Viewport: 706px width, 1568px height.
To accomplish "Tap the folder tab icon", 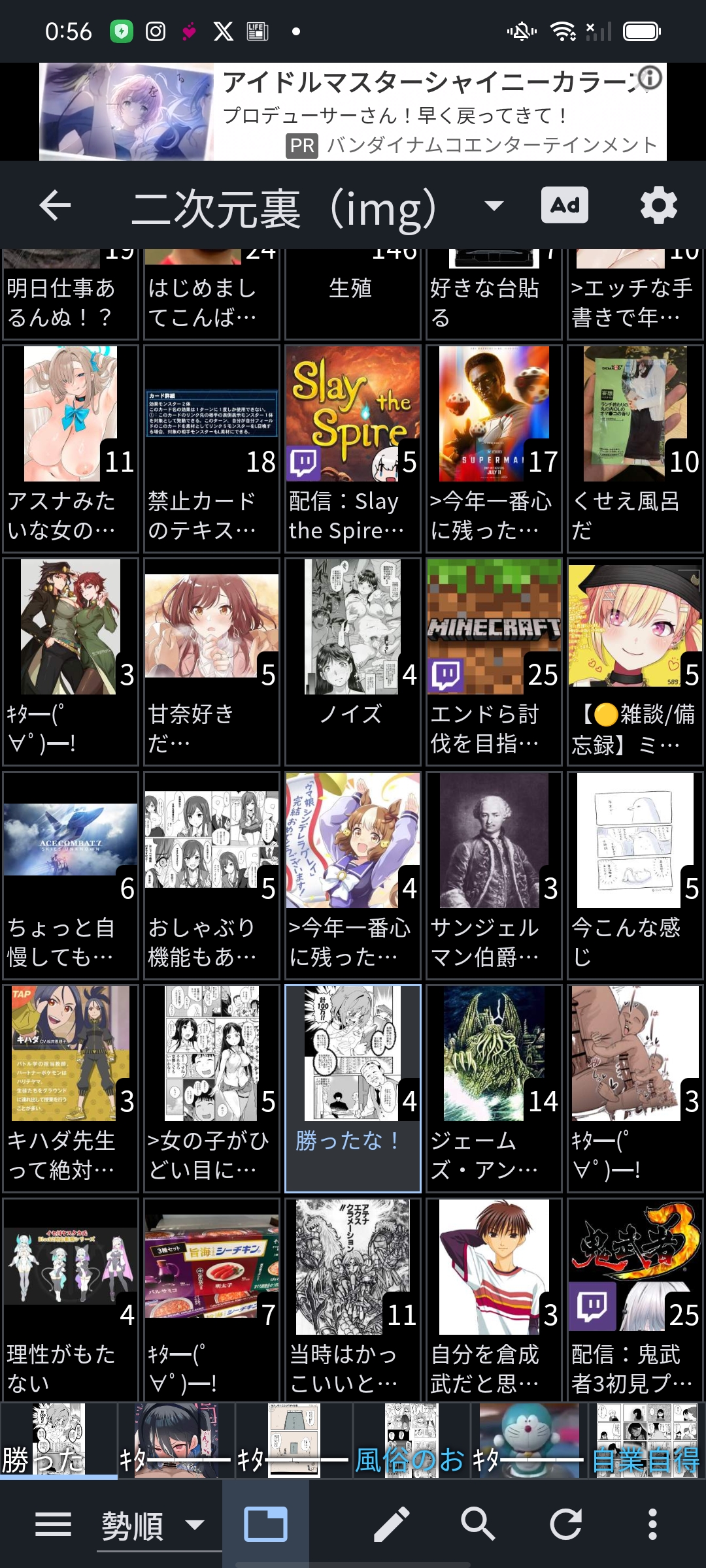I will [265, 1525].
